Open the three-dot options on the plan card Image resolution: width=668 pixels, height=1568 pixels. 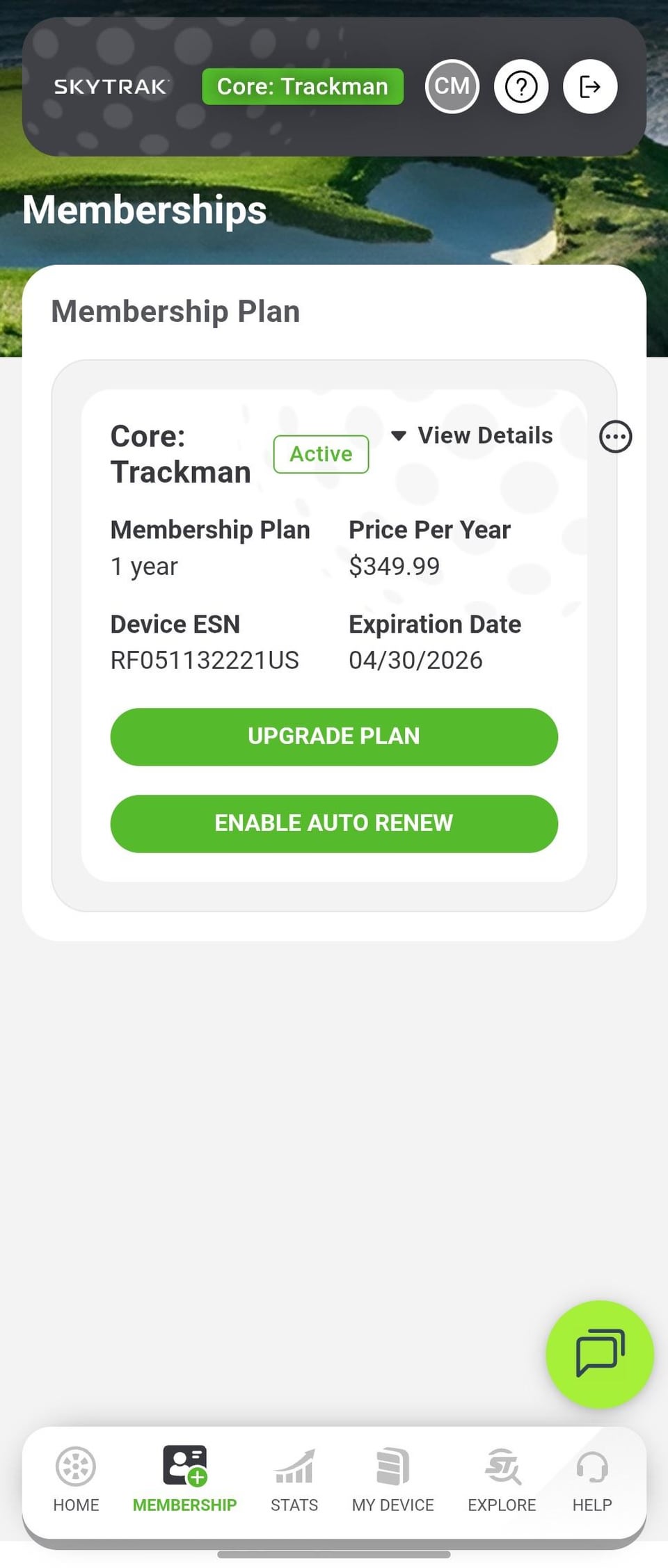tap(616, 437)
